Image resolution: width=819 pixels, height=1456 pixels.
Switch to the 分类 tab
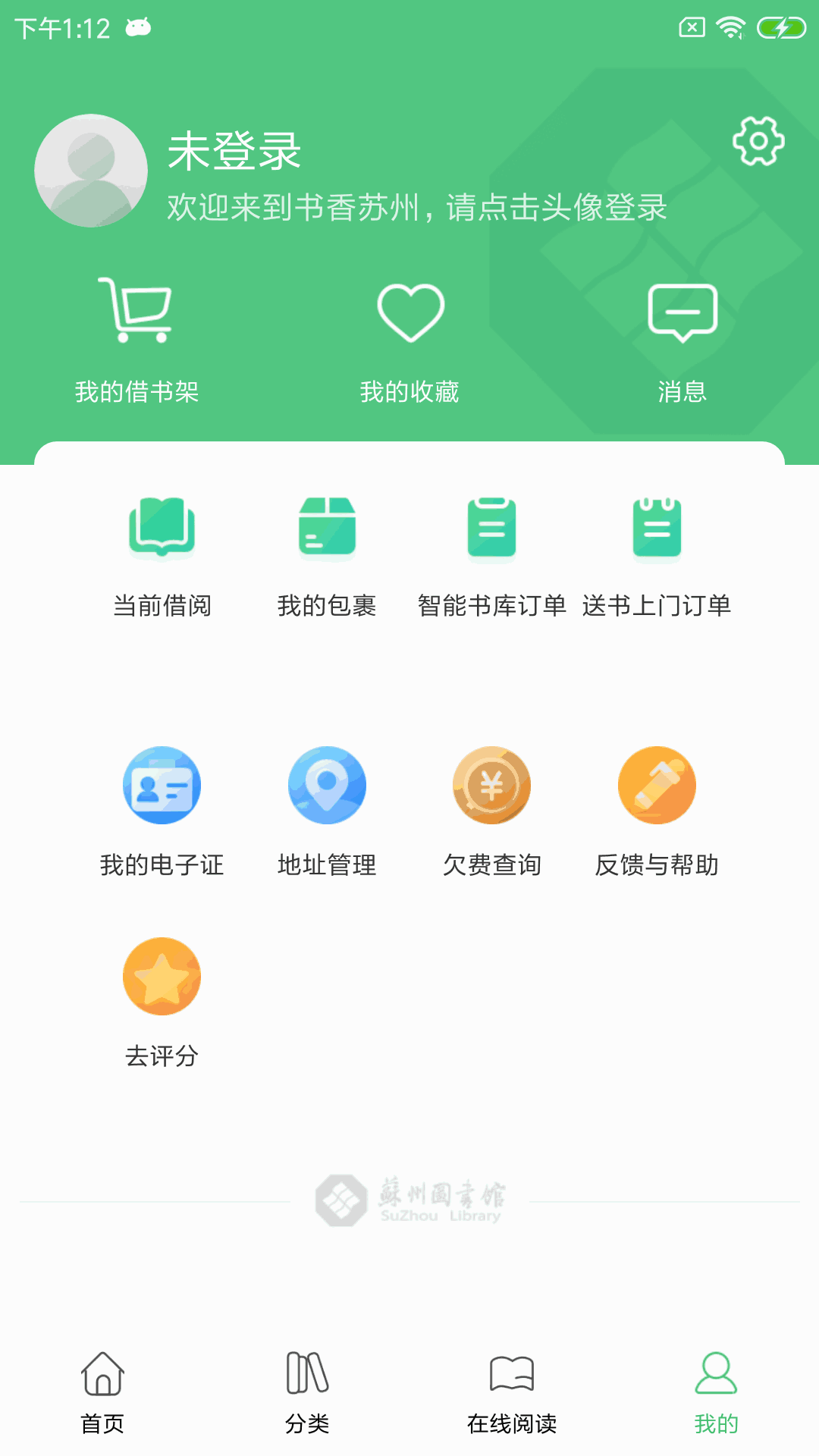click(x=307, y=1392)
